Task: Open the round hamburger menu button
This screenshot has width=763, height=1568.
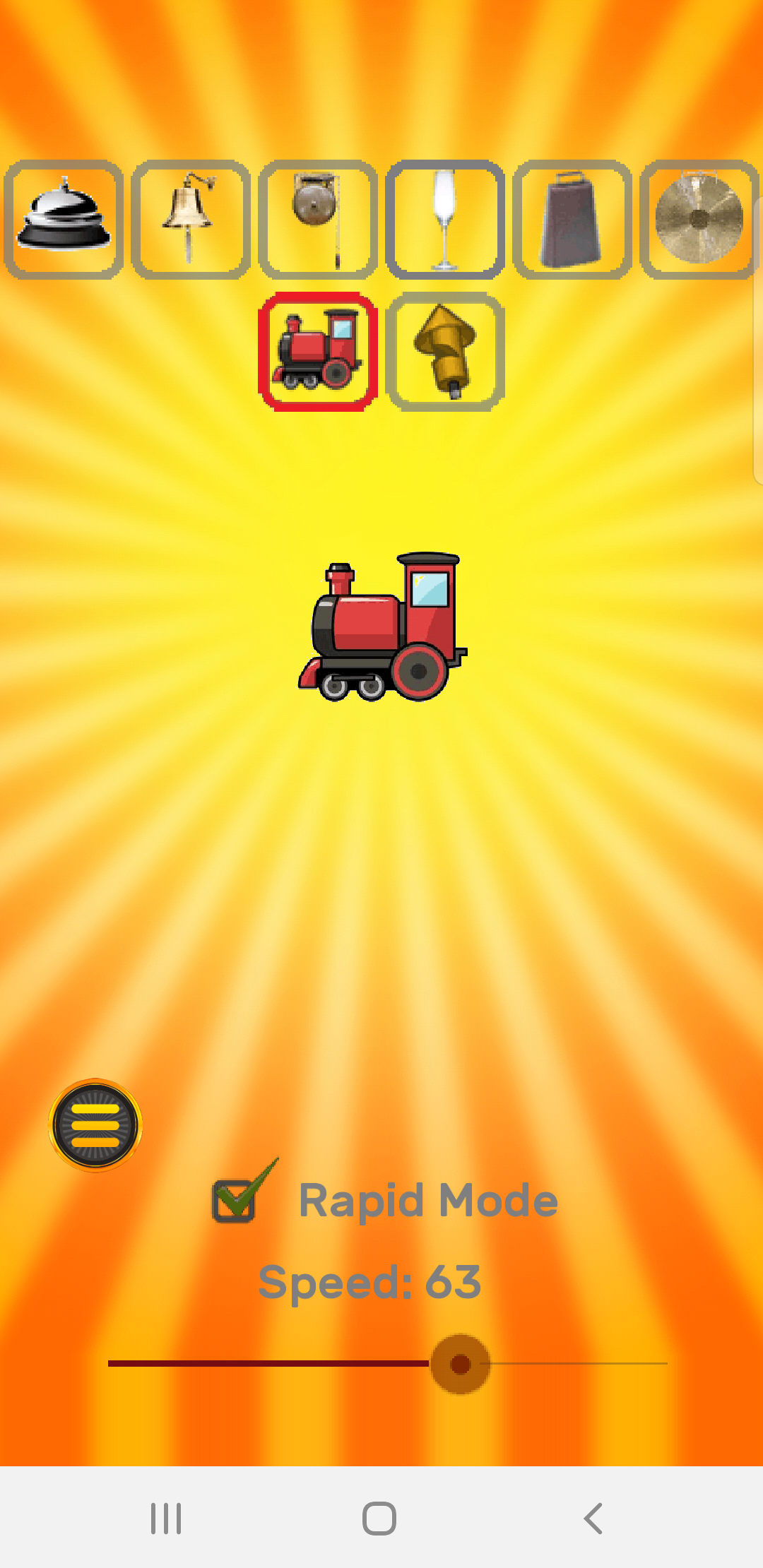Action: click(95, 1124)
